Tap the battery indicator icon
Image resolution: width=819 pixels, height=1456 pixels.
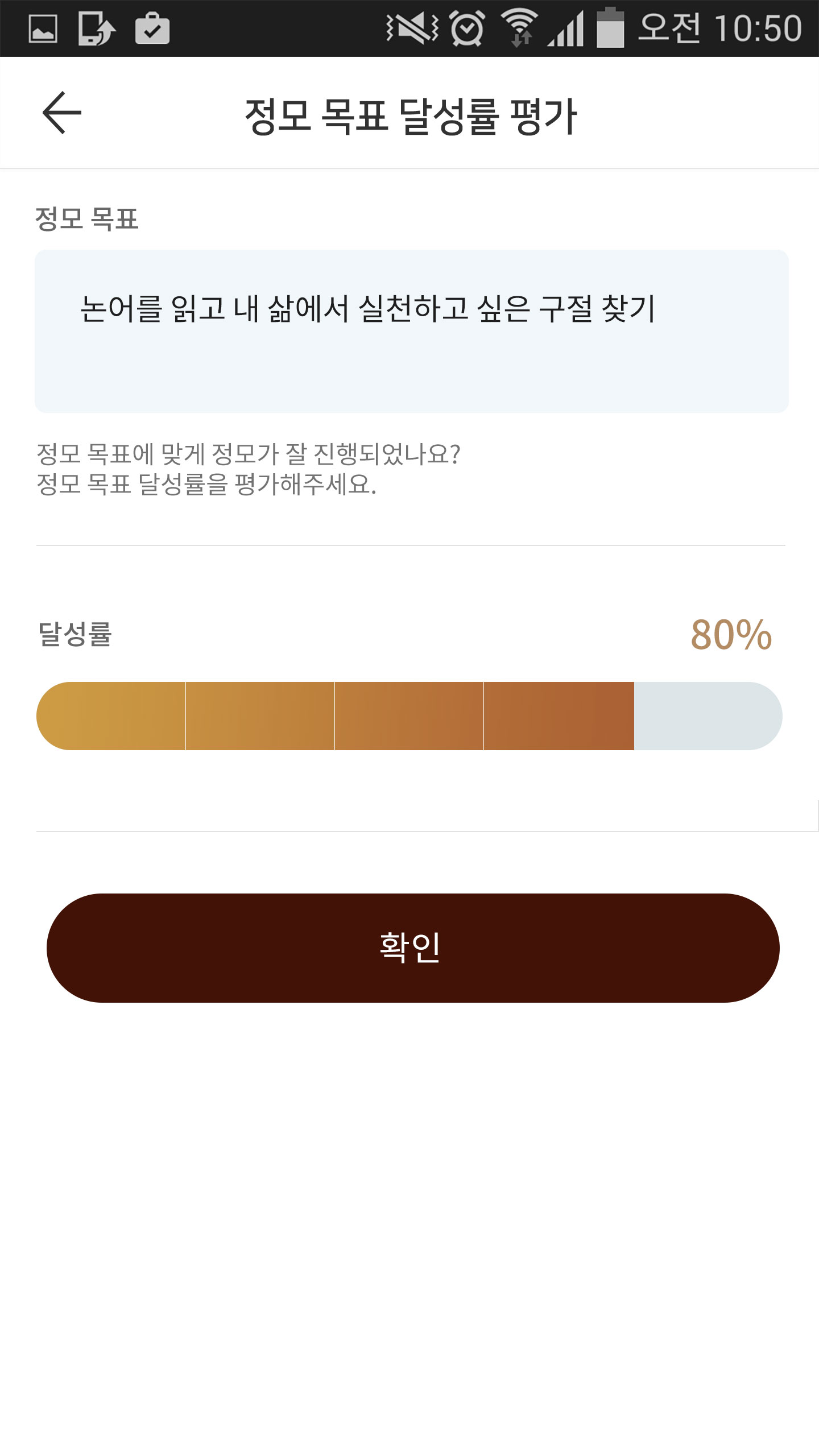tap(609, 28)
